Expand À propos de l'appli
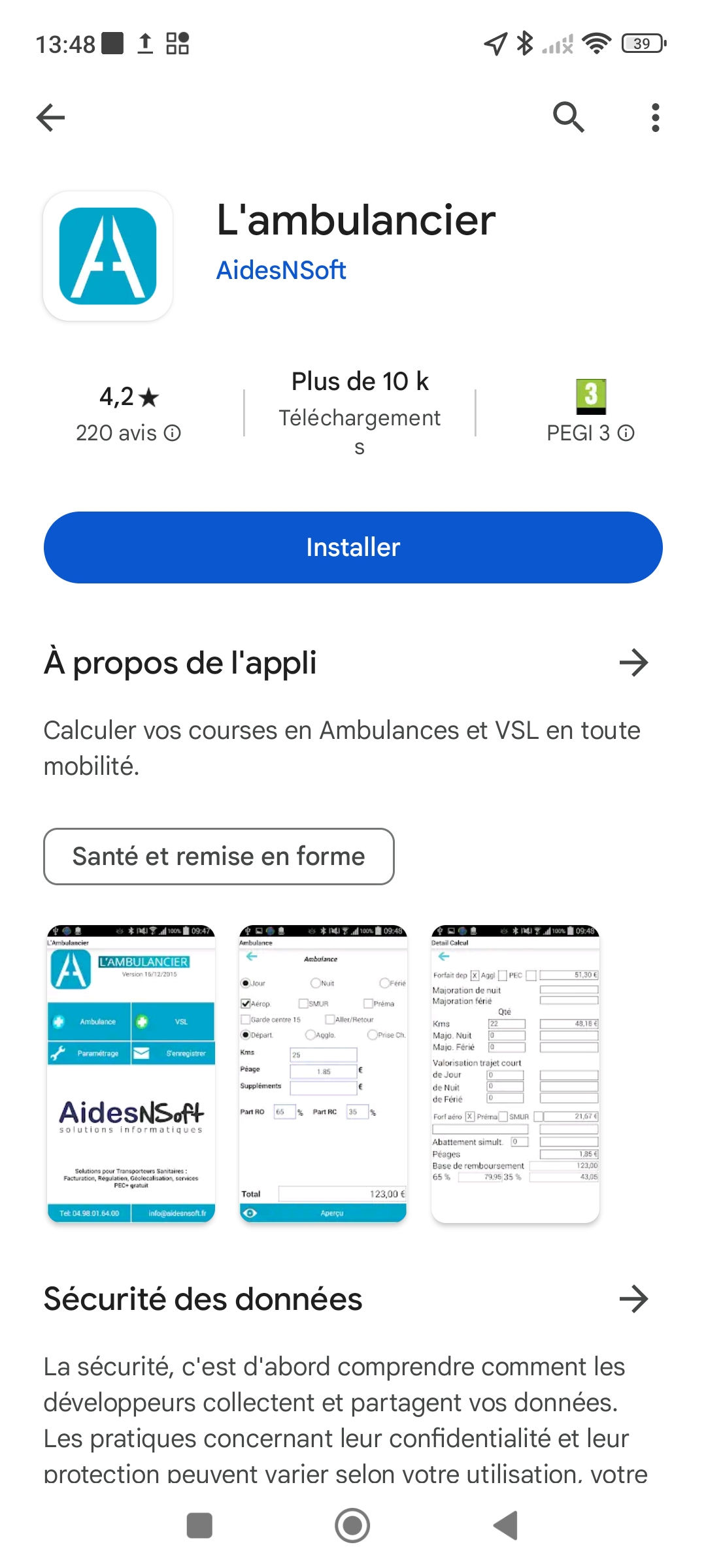Screen dimensions: 706x1568 click(633, 662)
